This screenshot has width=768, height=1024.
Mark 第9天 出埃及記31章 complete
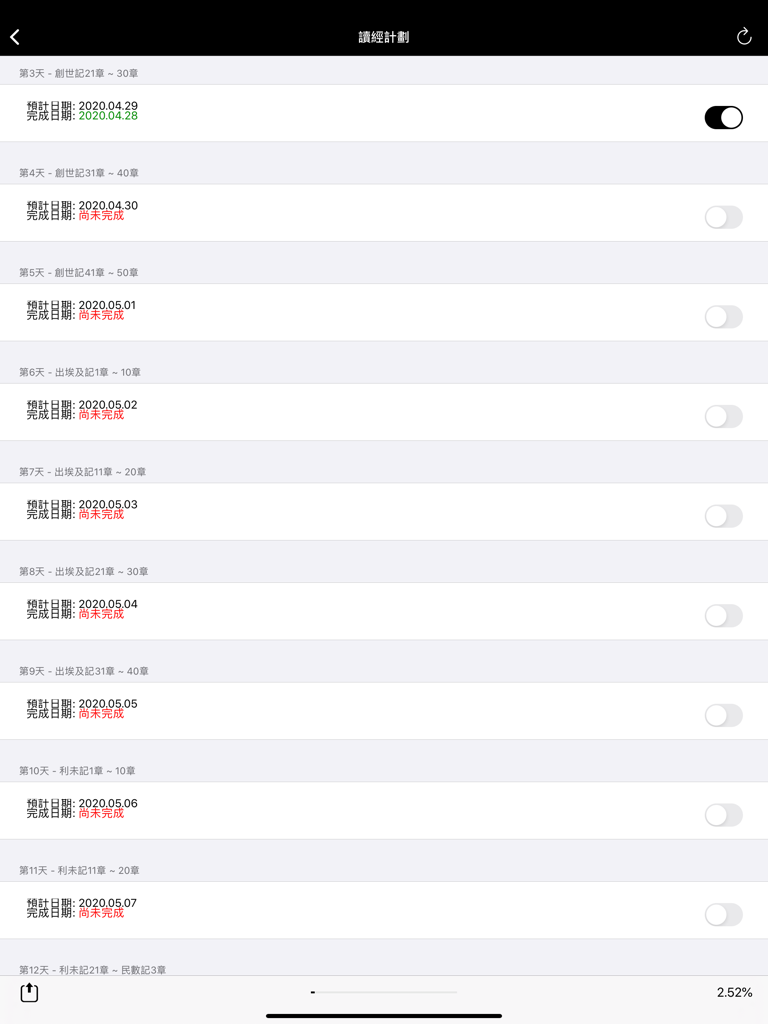point(723,715)
